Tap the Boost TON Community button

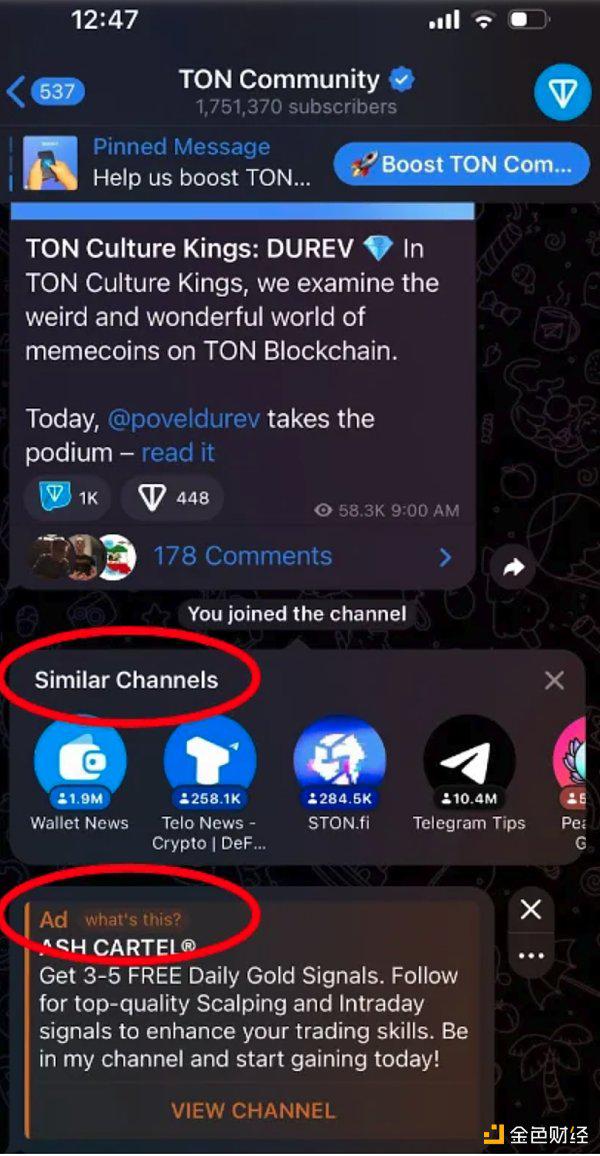tap(461, 164)
